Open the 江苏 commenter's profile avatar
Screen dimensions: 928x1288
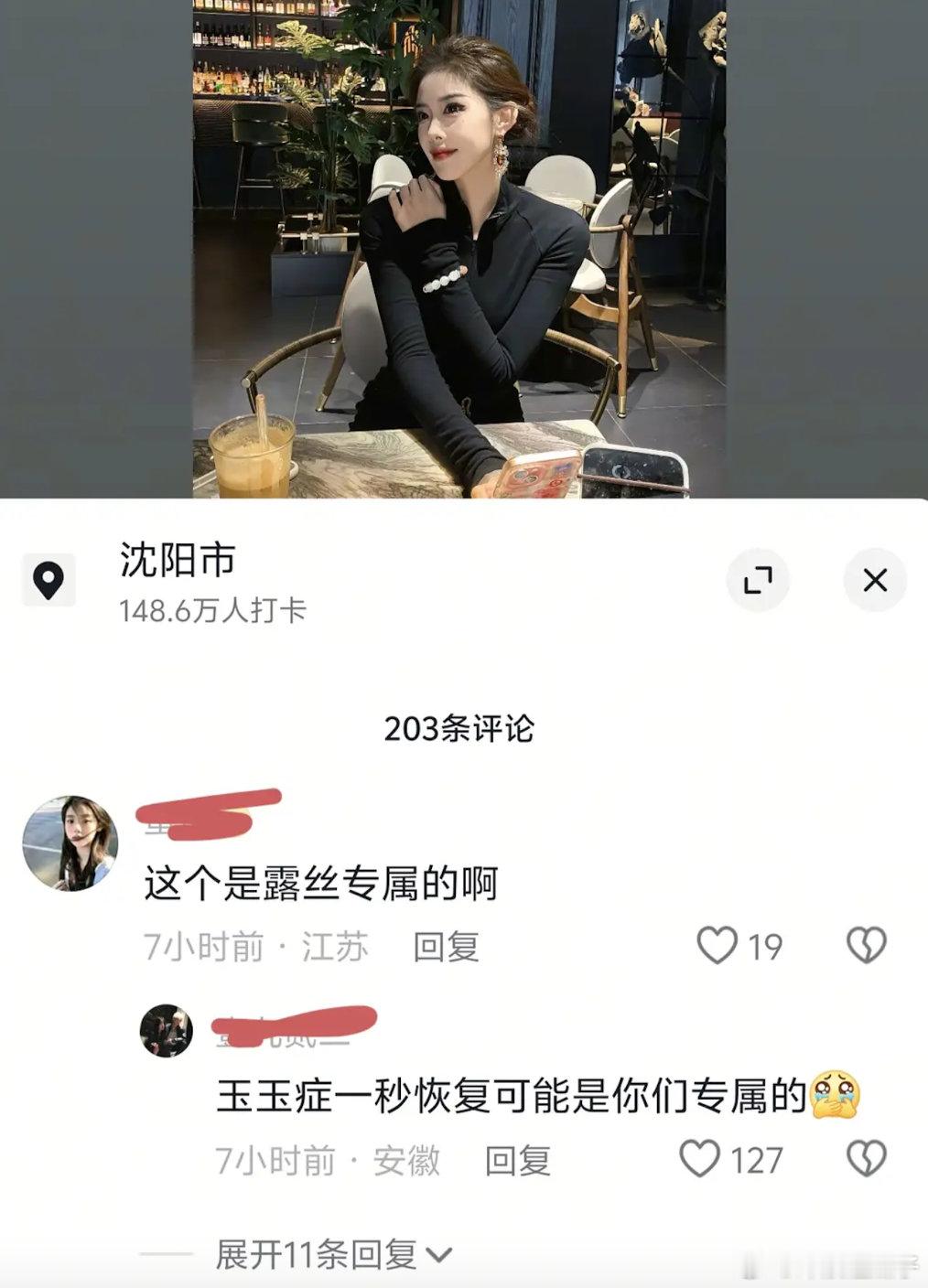(x=70, y=843)
